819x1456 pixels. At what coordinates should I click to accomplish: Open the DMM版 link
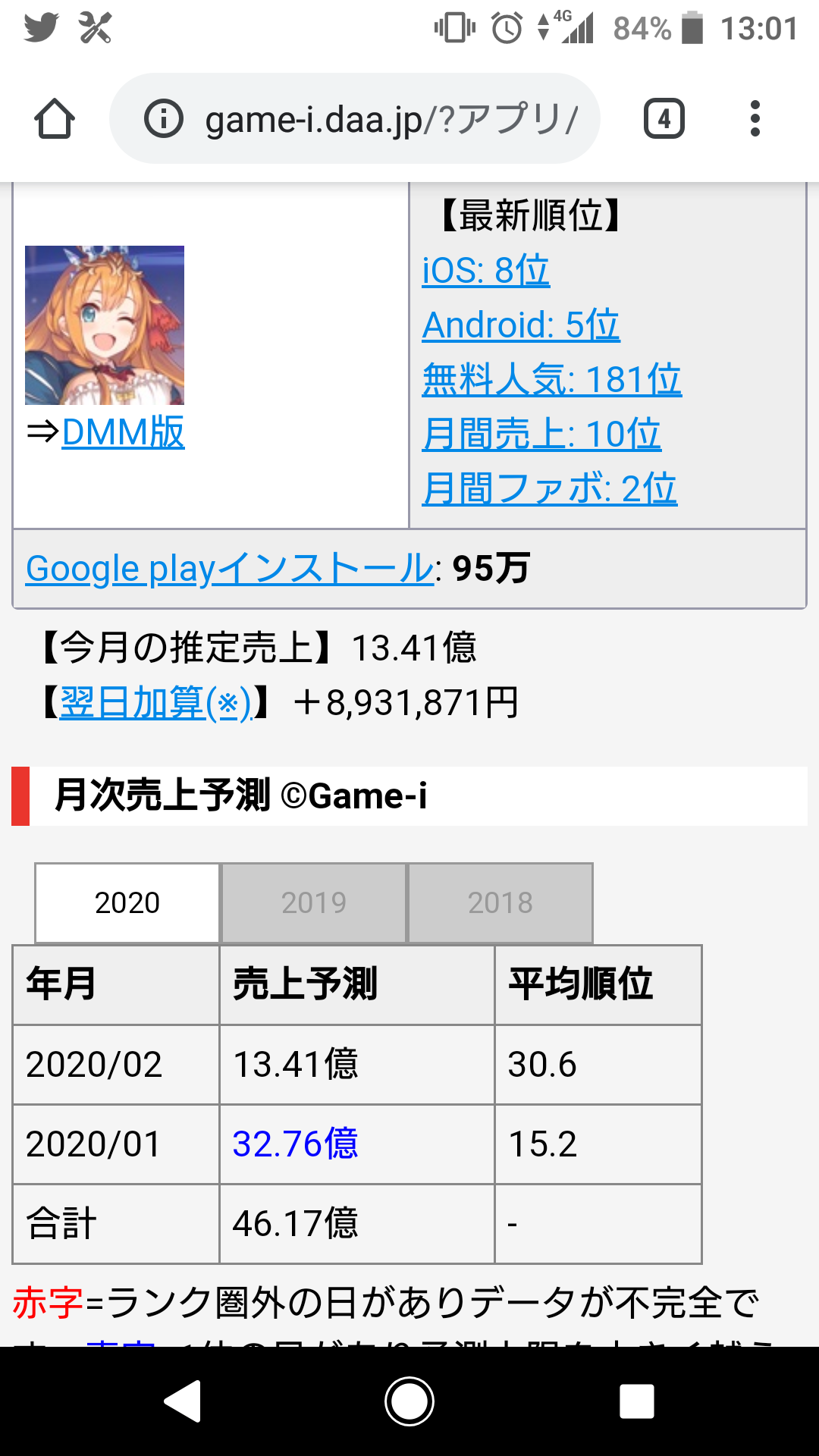[123, 433]
